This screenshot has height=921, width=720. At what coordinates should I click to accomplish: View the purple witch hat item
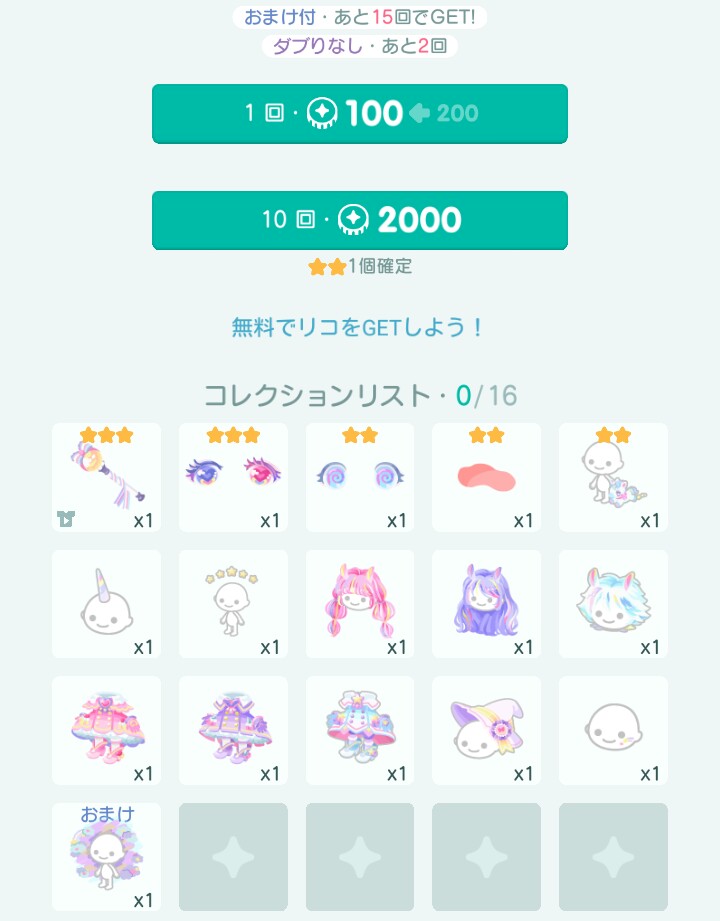coord(486,731)
